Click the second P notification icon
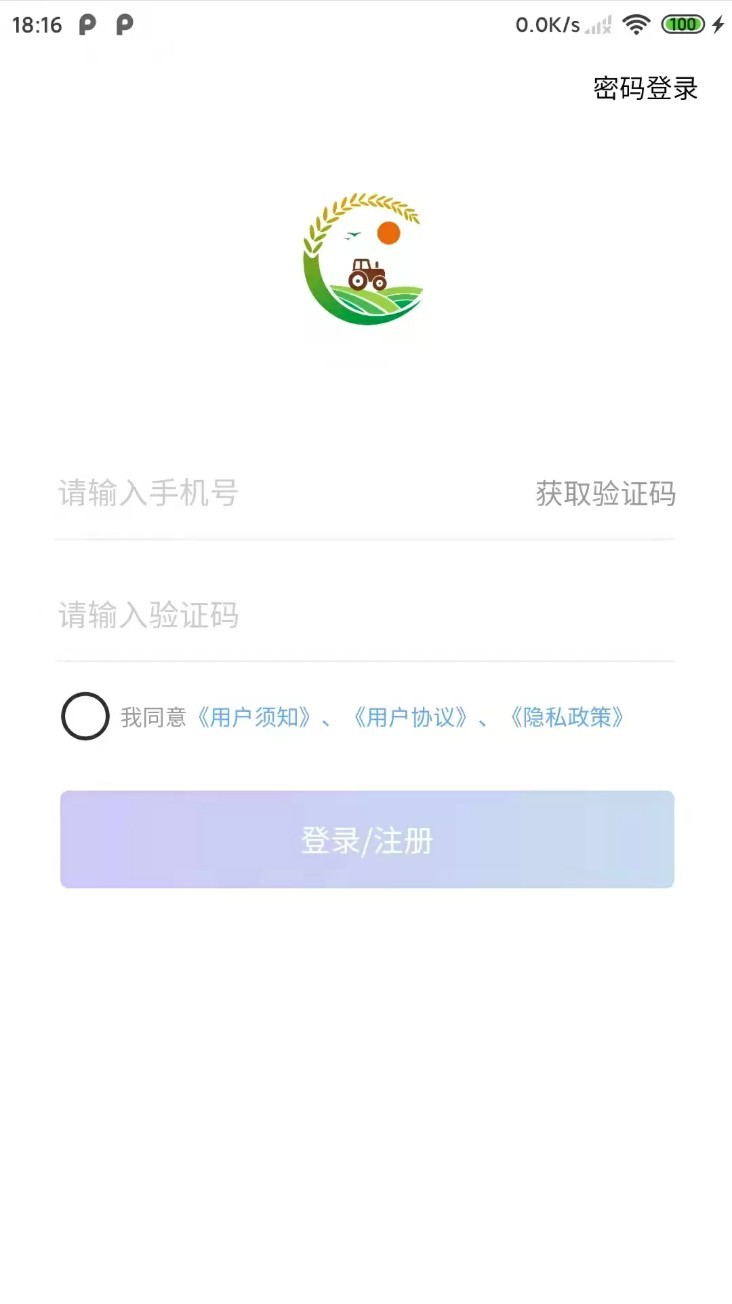The width and height of the screenshot is (732, 1304). tap(124, 24)
